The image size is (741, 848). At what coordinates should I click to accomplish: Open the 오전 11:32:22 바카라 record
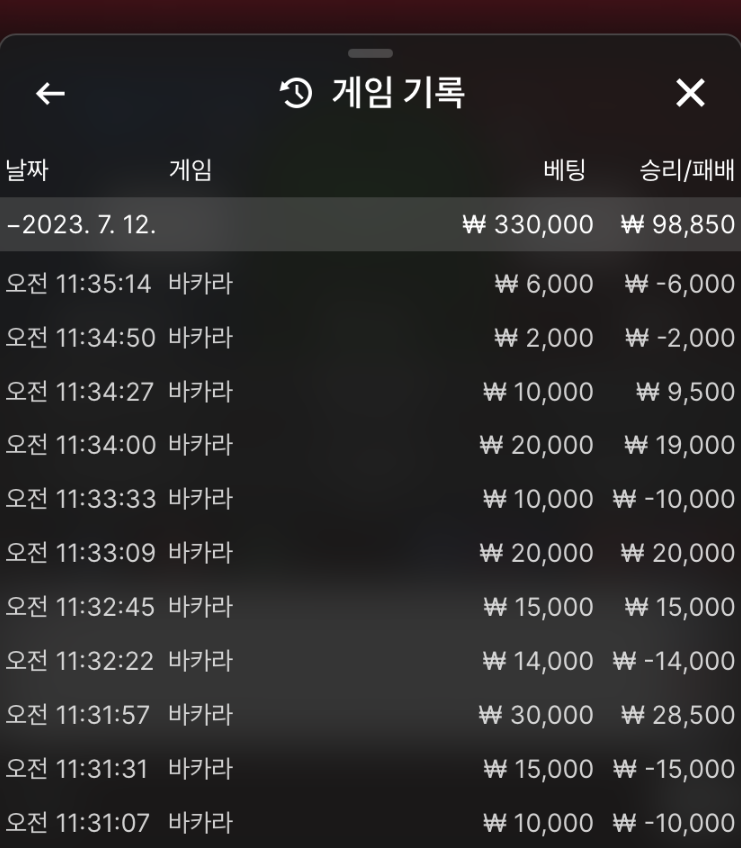click(370, 661)
